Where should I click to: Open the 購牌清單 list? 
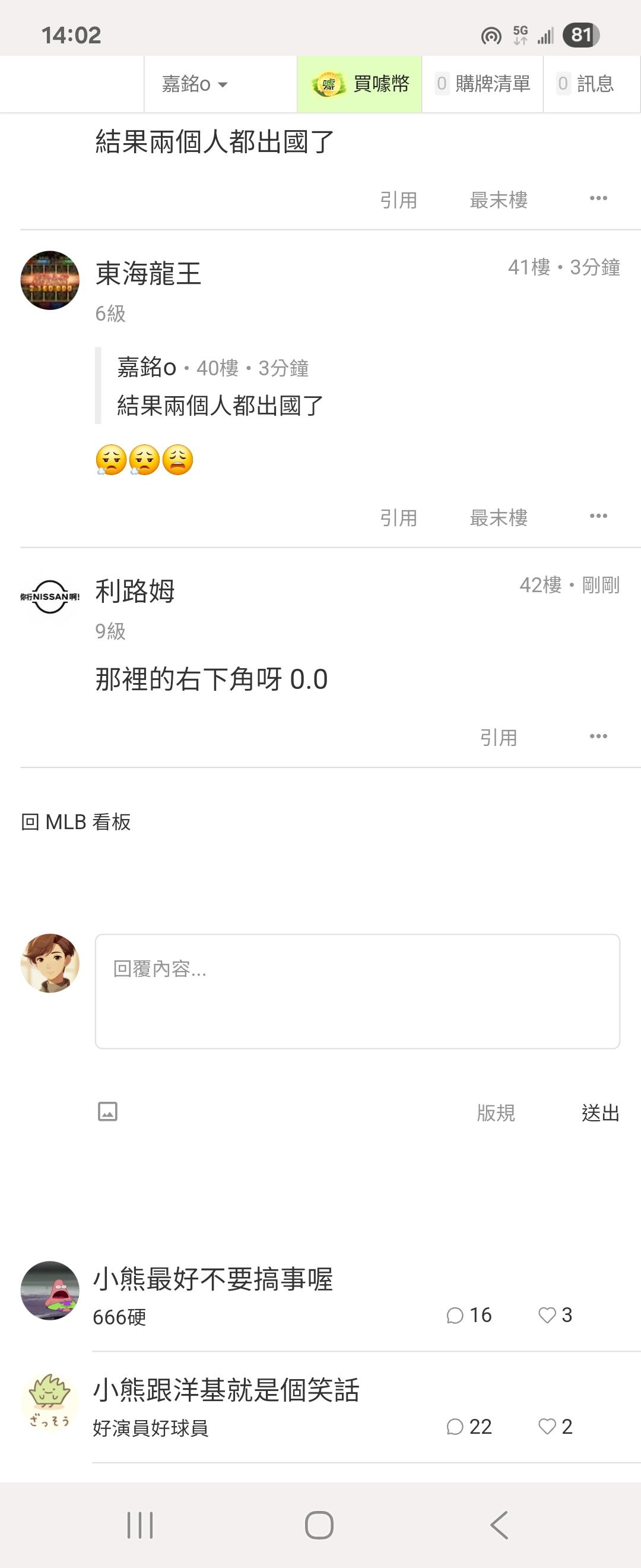483,84
